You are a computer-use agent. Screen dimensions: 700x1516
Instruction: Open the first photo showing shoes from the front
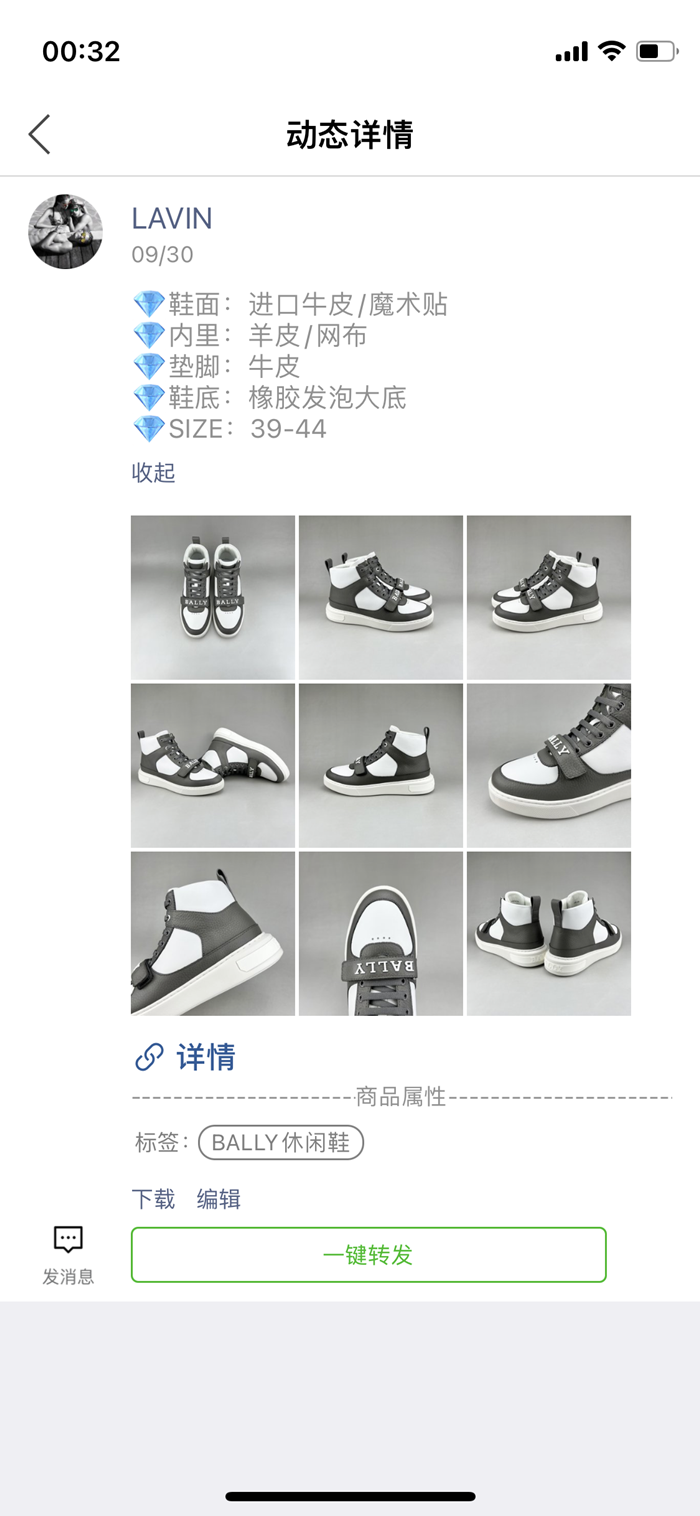(x=213, y=597)
